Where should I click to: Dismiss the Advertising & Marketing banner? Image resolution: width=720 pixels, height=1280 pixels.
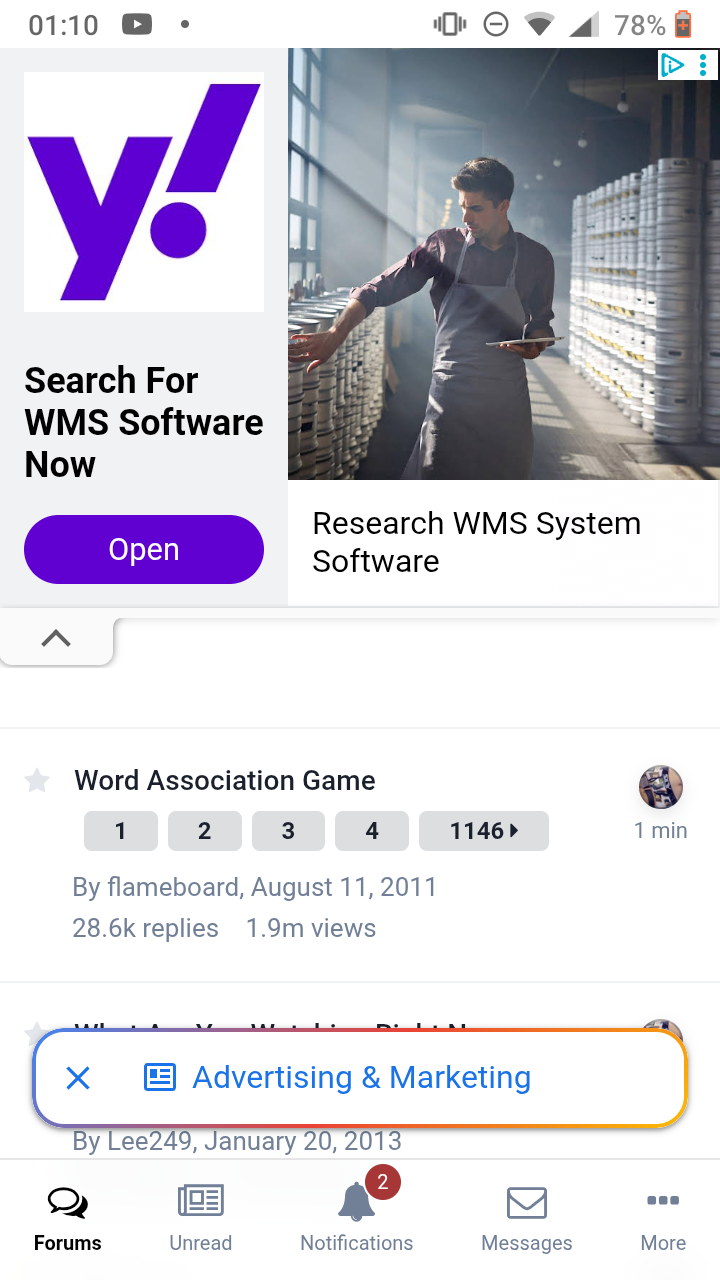pos(78,1077)
